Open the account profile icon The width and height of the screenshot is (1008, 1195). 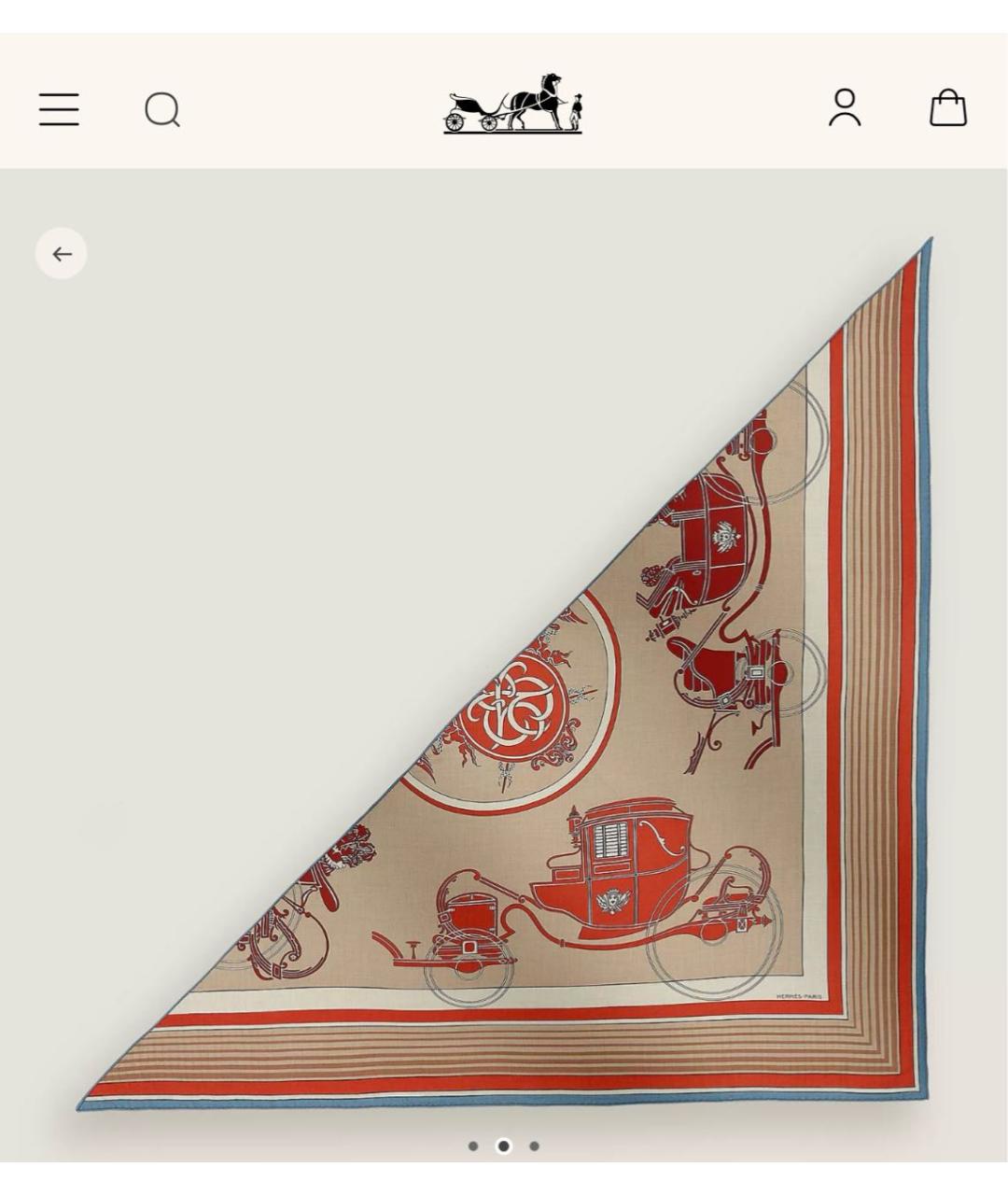845,108
